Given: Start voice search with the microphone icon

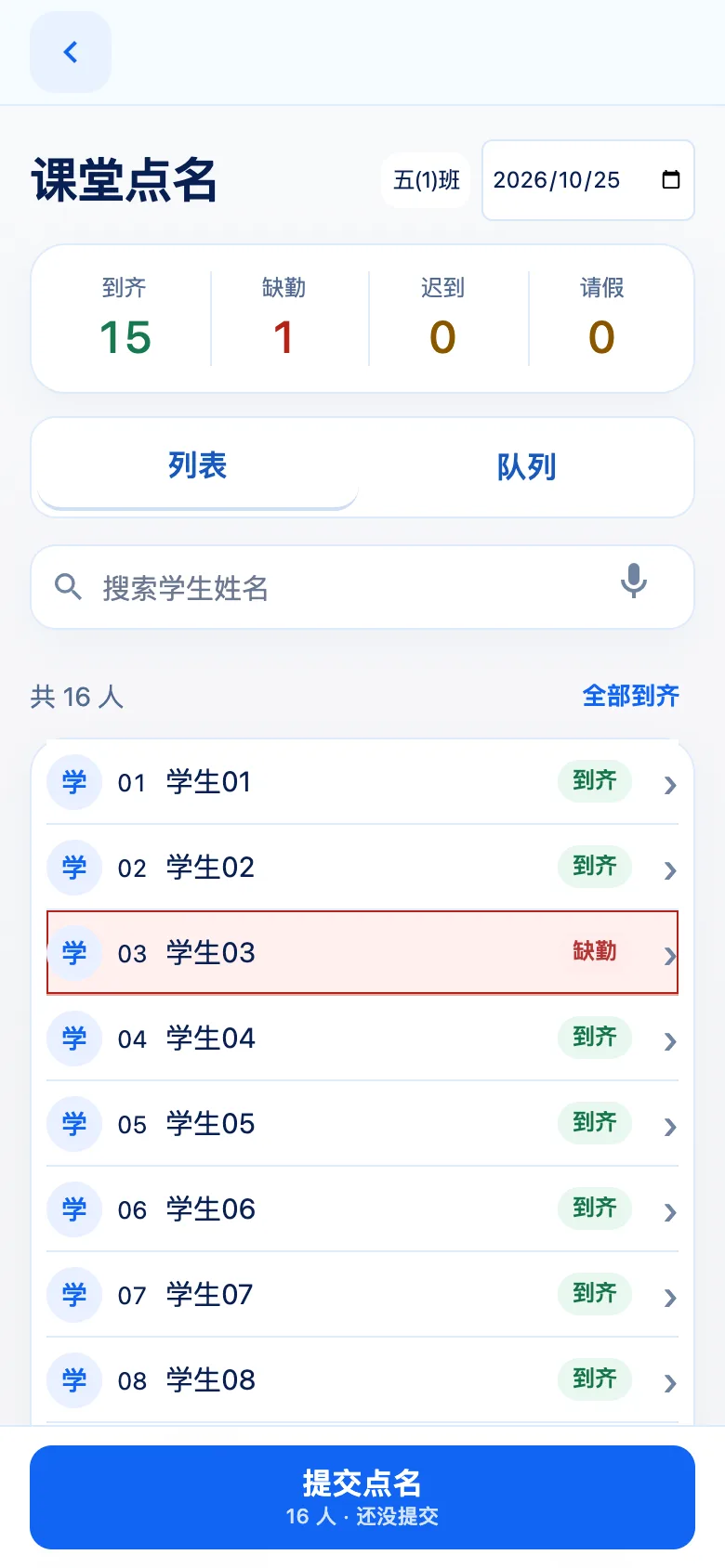Looking at the screenshot, I should point(634,581).
